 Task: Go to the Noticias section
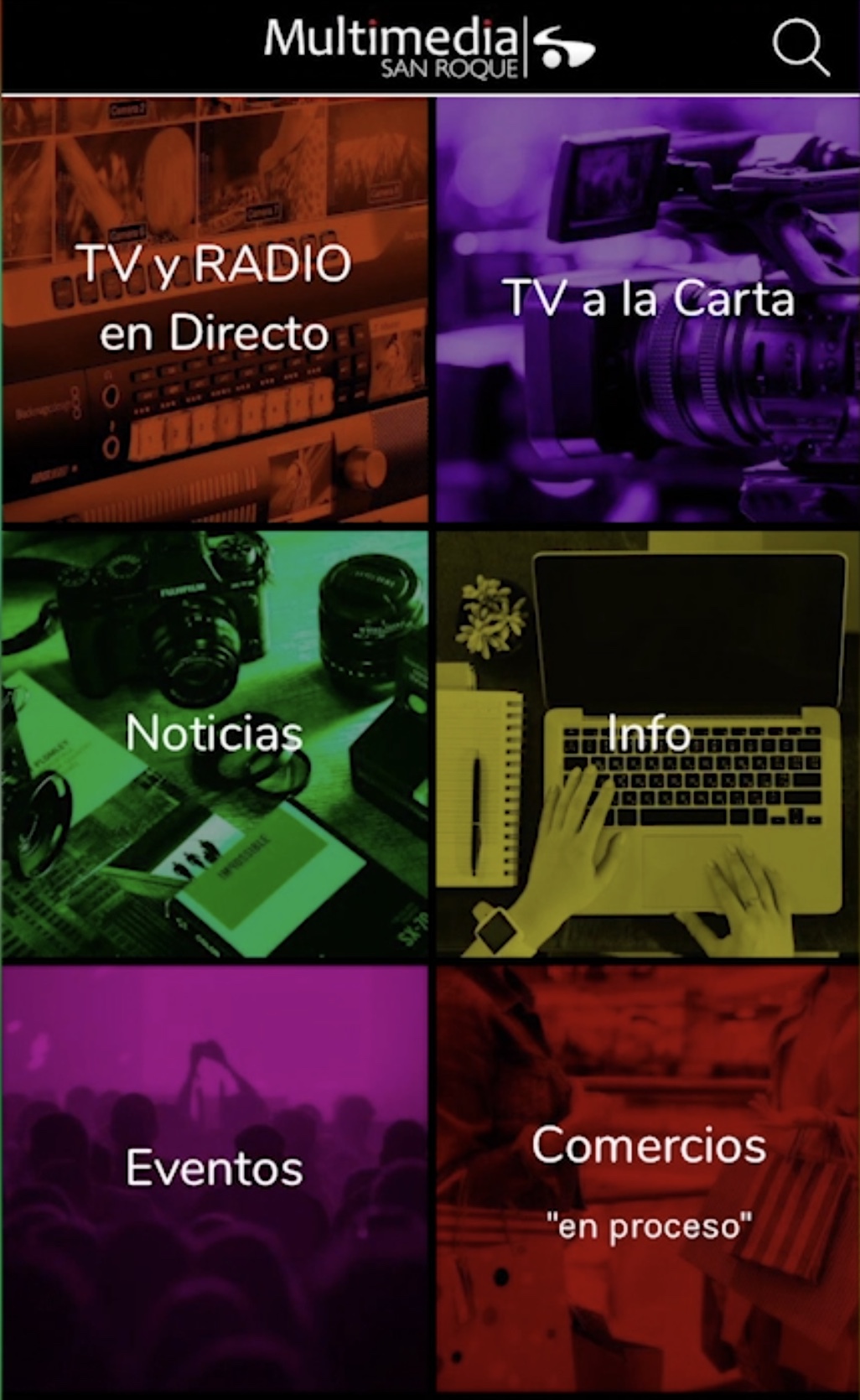click(215, 744)
